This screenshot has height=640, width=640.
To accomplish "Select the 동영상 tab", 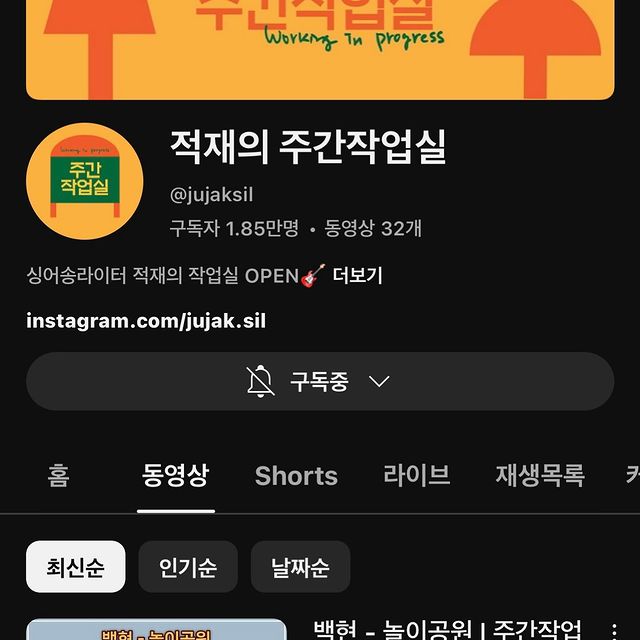I will tap(176, 475).
